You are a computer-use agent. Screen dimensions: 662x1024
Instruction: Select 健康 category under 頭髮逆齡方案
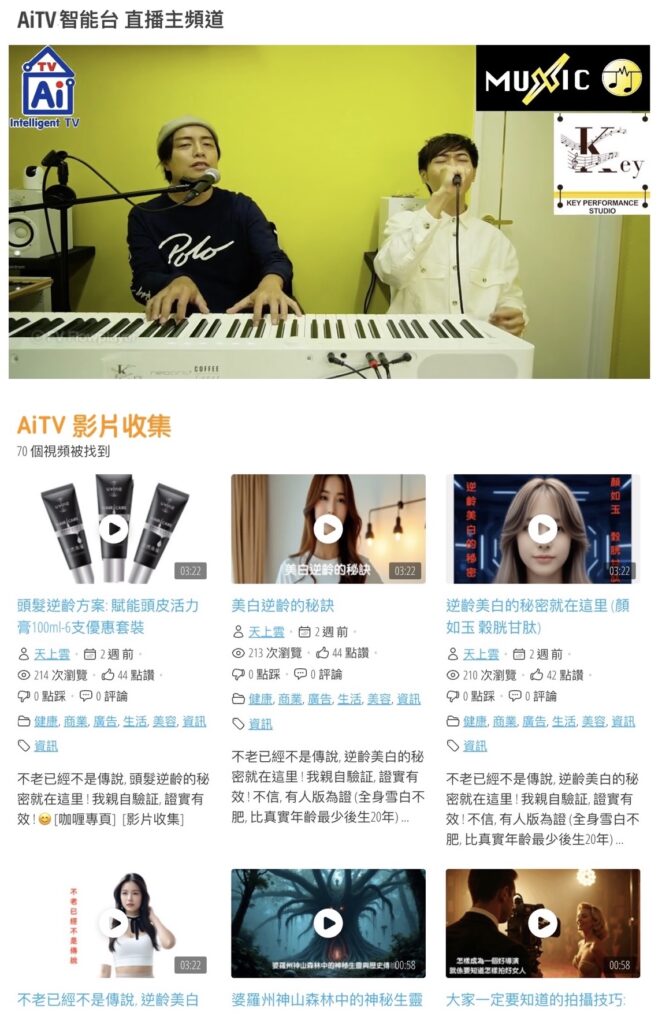click(46, 721)
